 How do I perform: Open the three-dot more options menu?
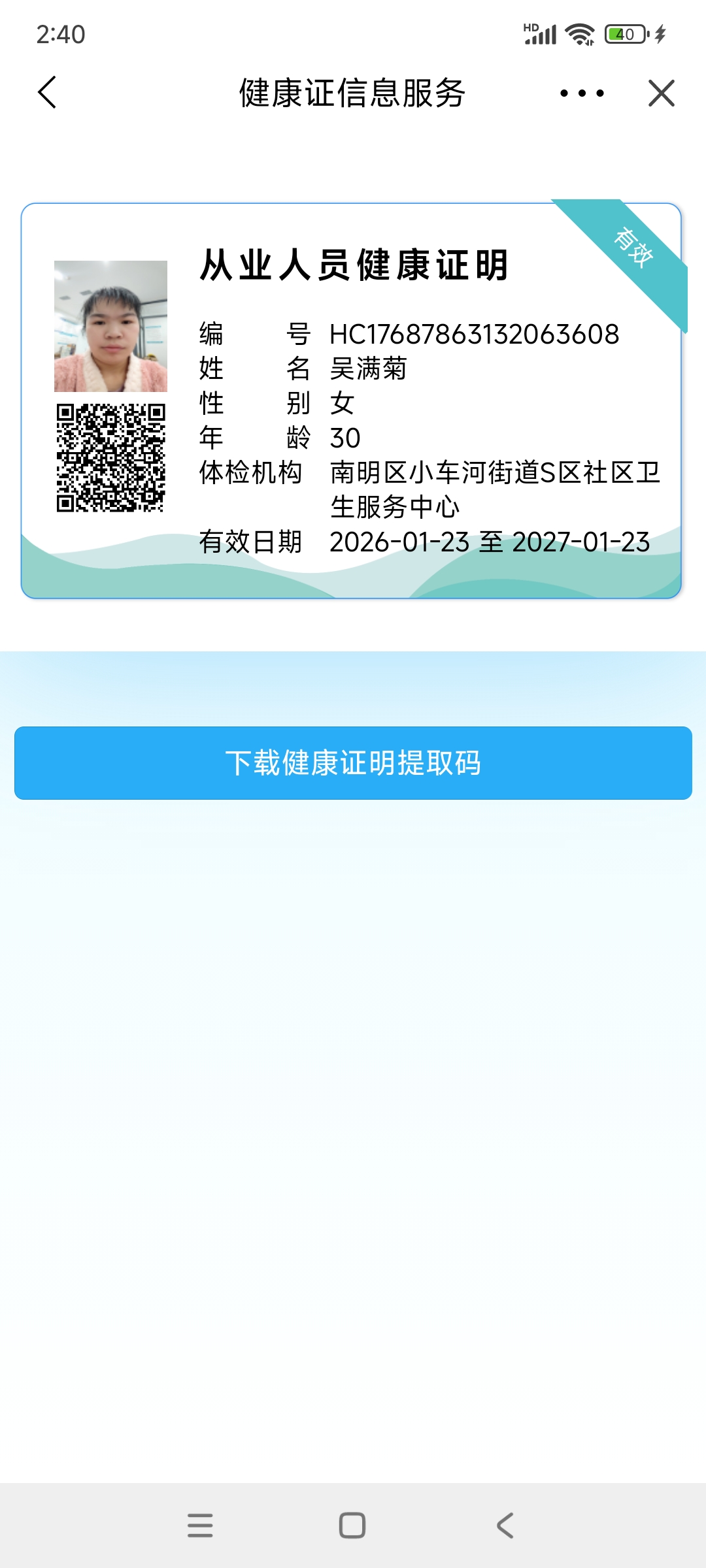[x=582, y=93]
